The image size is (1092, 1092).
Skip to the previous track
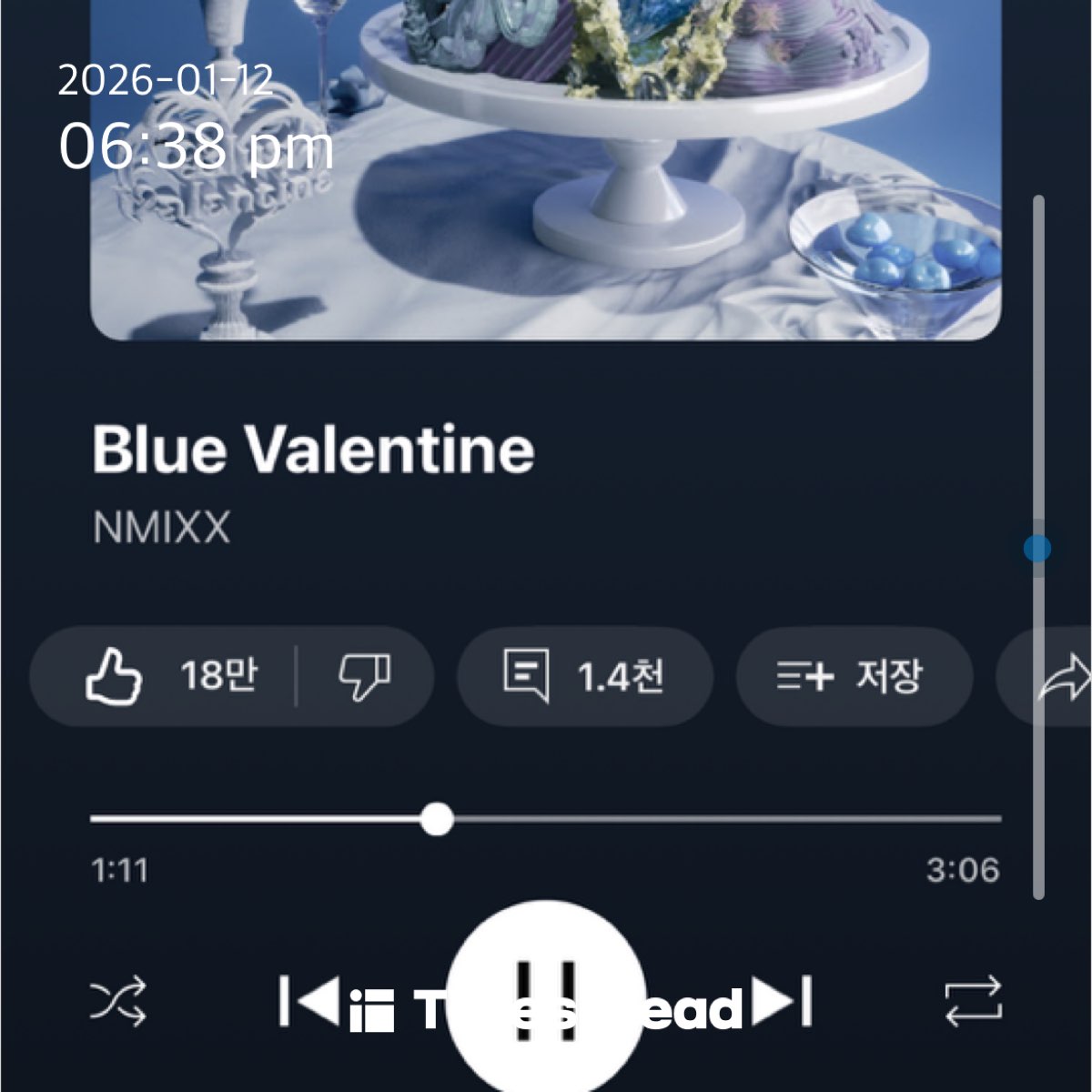(309, 1002)
